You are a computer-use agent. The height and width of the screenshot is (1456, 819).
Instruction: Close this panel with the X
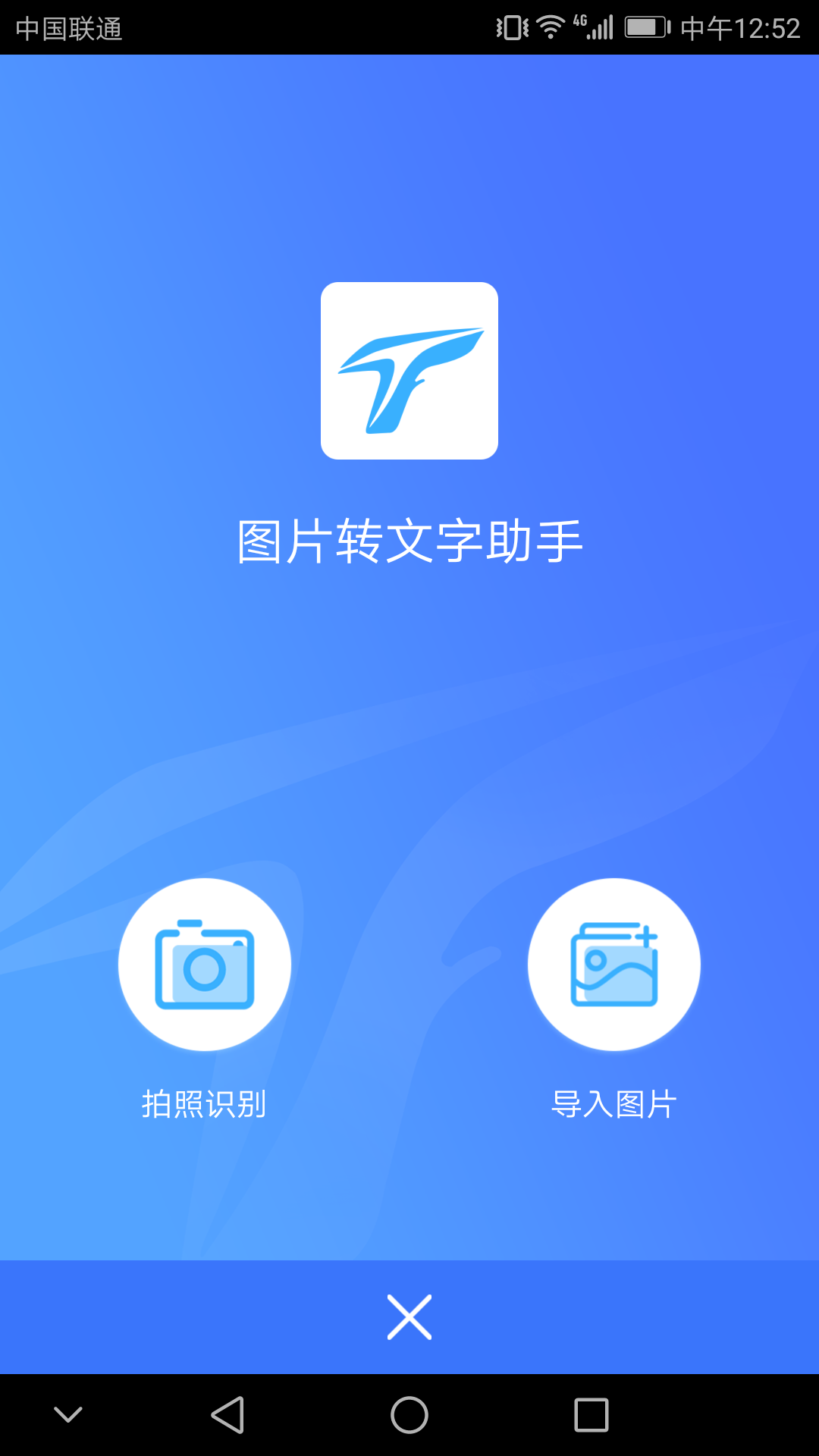point(409,1317)
